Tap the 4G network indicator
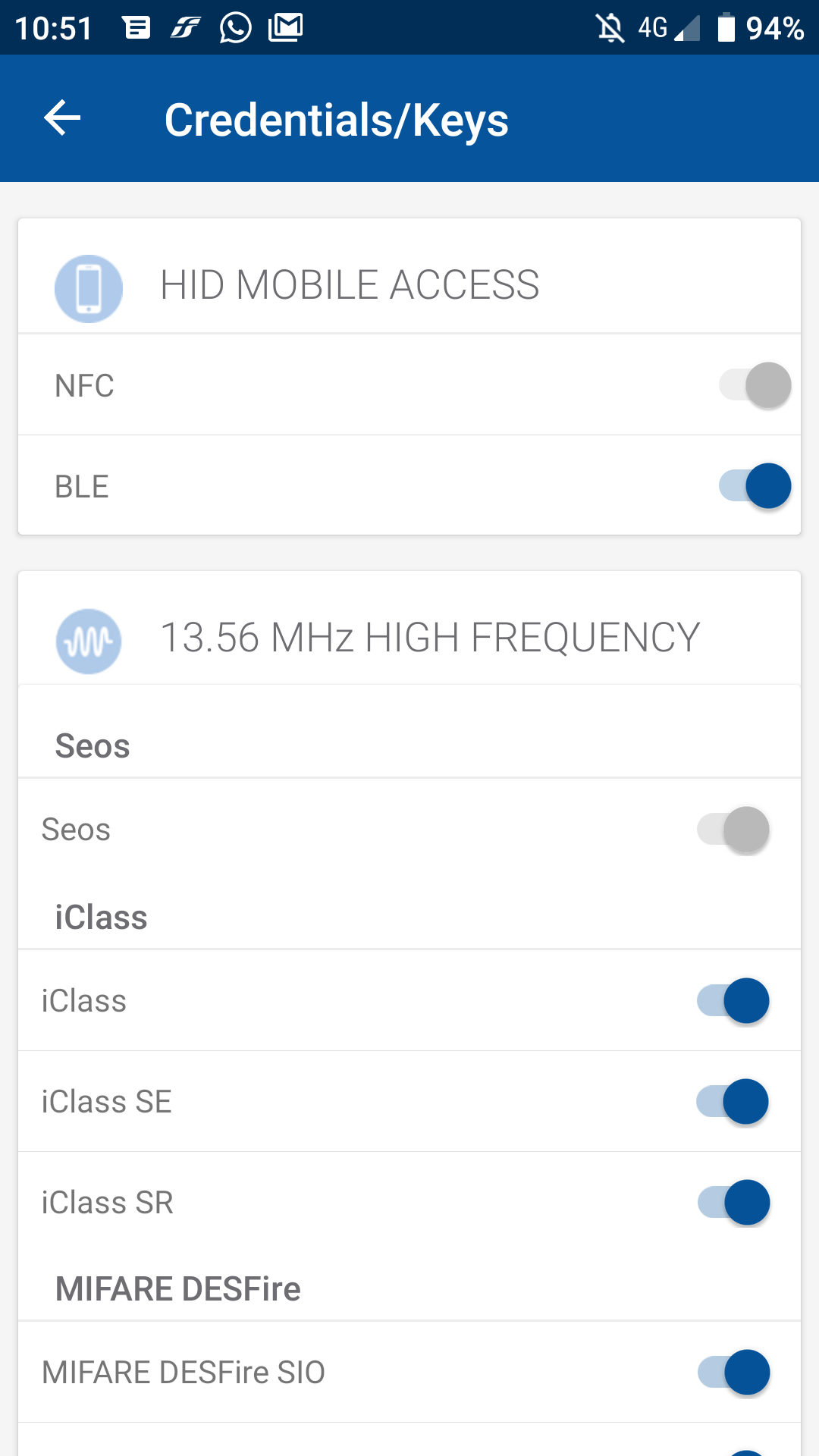Image resolution: width=819 pixels, height=1456 pixels. tap(654, 27)
